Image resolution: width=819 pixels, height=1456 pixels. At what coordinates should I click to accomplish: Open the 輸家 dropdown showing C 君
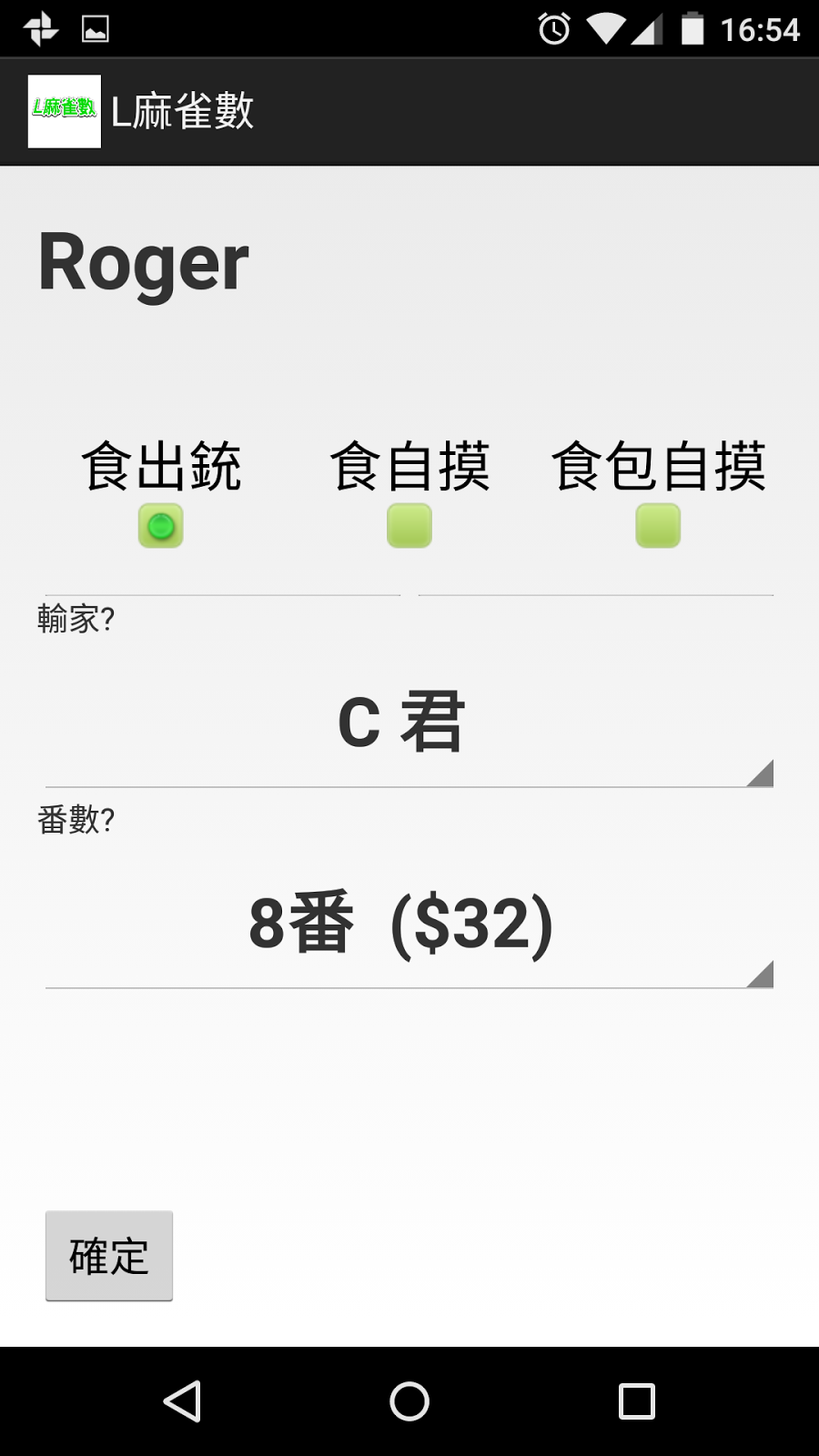pos(409,724)
